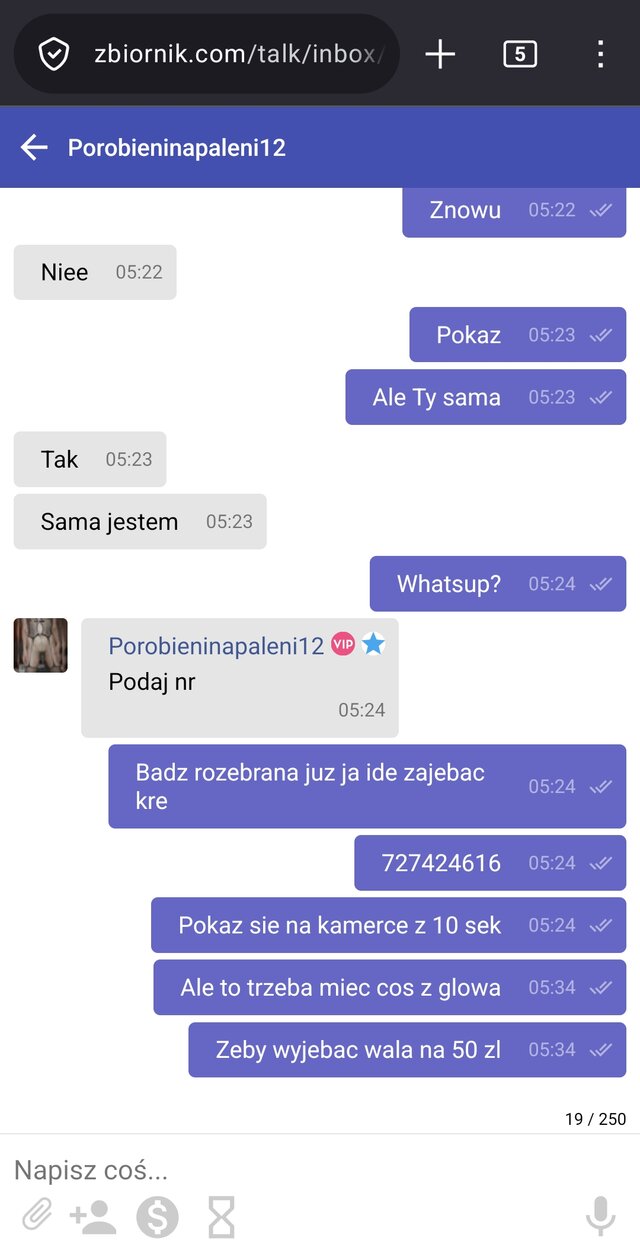Screen dimensions: 640x1257
Task: Record a voice message with the microphone
Action: point(600,1216)
